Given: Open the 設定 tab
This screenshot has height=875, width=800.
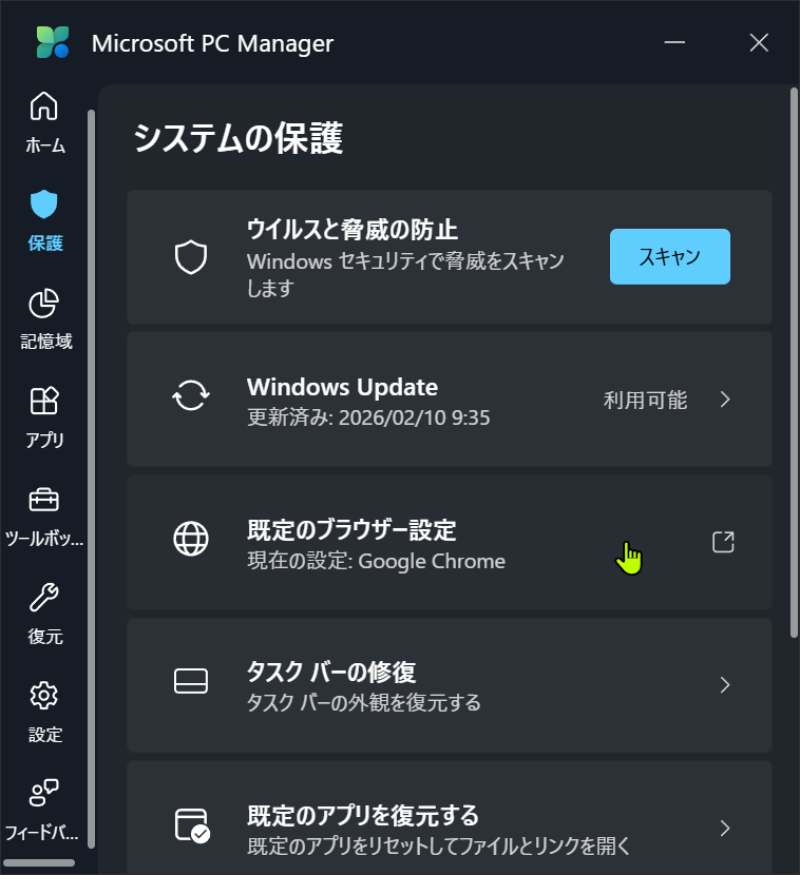Looking at the screenshot, I should (x=45, y=710).
